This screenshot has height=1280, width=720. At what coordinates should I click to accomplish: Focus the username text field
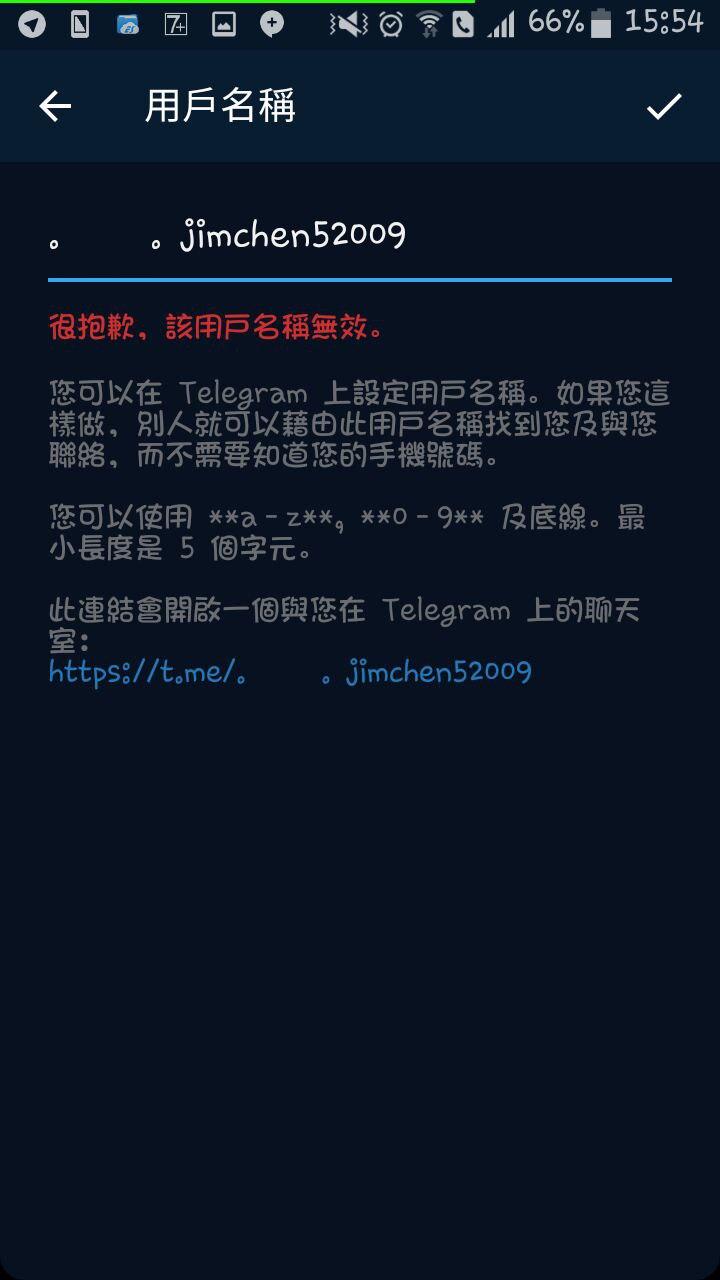pyautogui.click(x=359, y=237)
